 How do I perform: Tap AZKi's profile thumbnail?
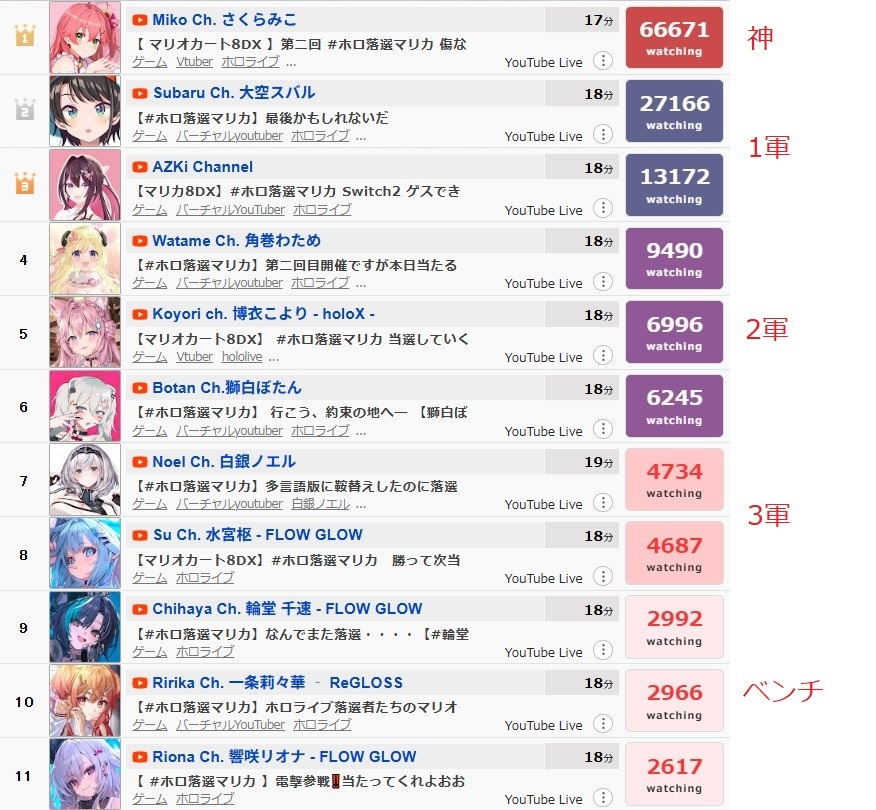(85, 185)
